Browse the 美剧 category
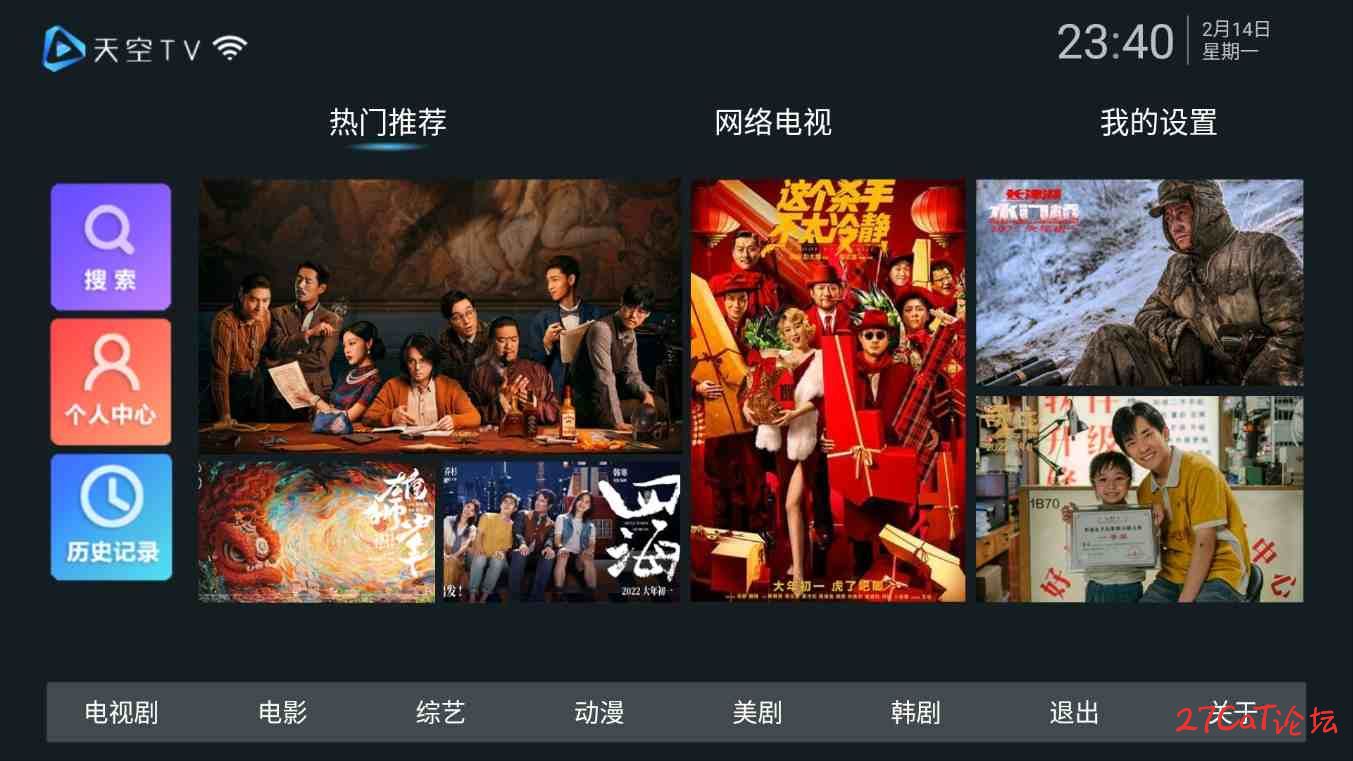The height and width of the screenshot is (761, 1353). click(x=757, y=713)
